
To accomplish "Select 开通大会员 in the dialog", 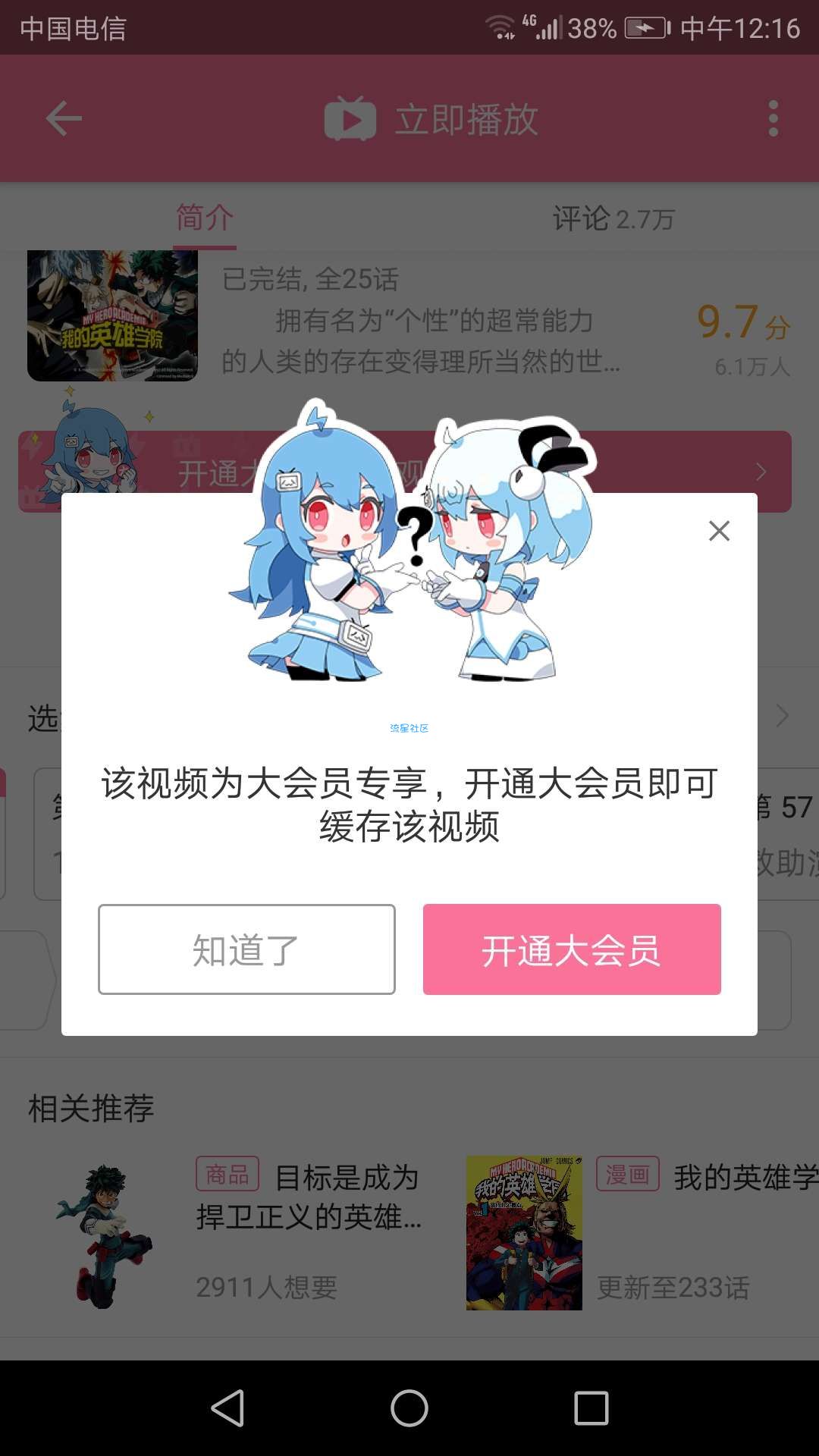I will (x=572, y=949).
